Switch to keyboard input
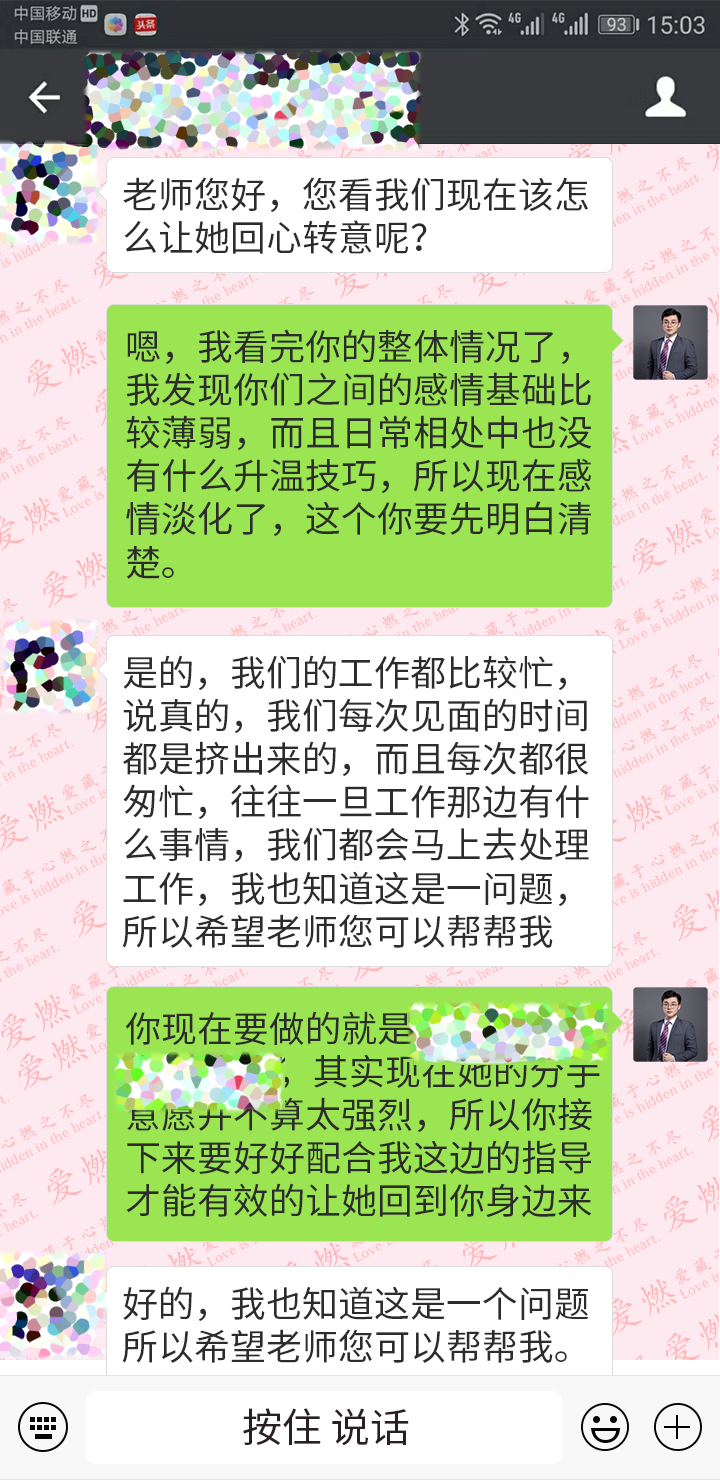720x1480 pixels. (x=43, y=1427)
